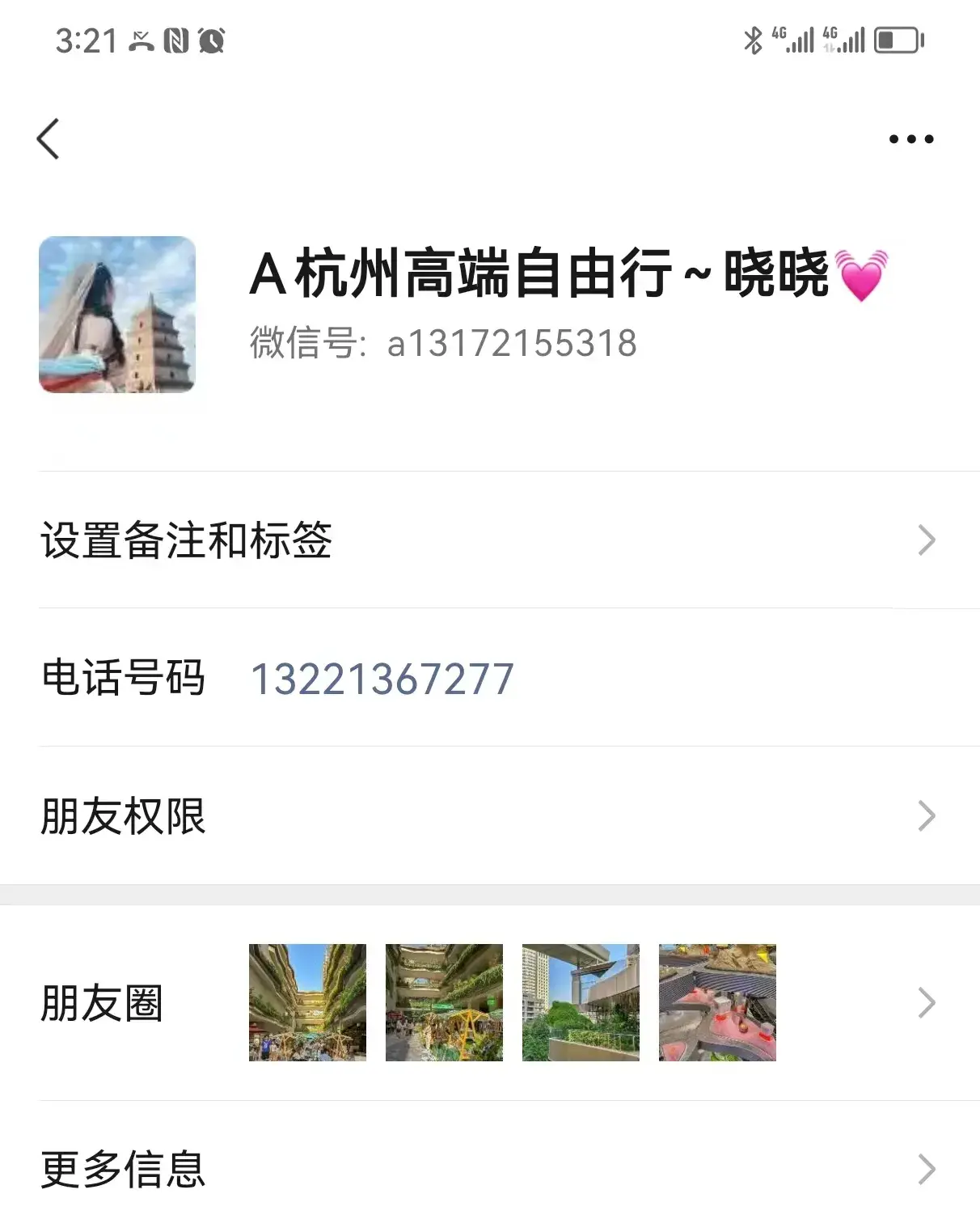980x1232 pixels.
Task: Tap the contact's profile avatar photo
Action: tap(118, 315)
